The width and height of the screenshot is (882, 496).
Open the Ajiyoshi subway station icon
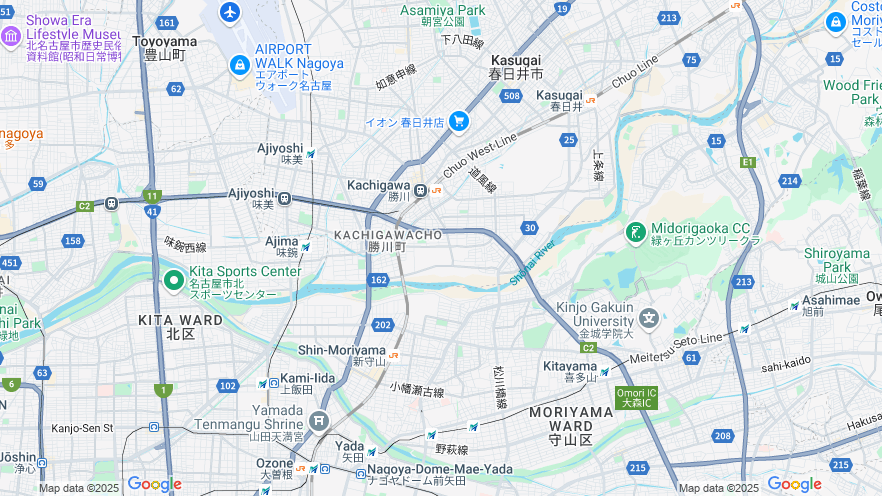point(284,198)
